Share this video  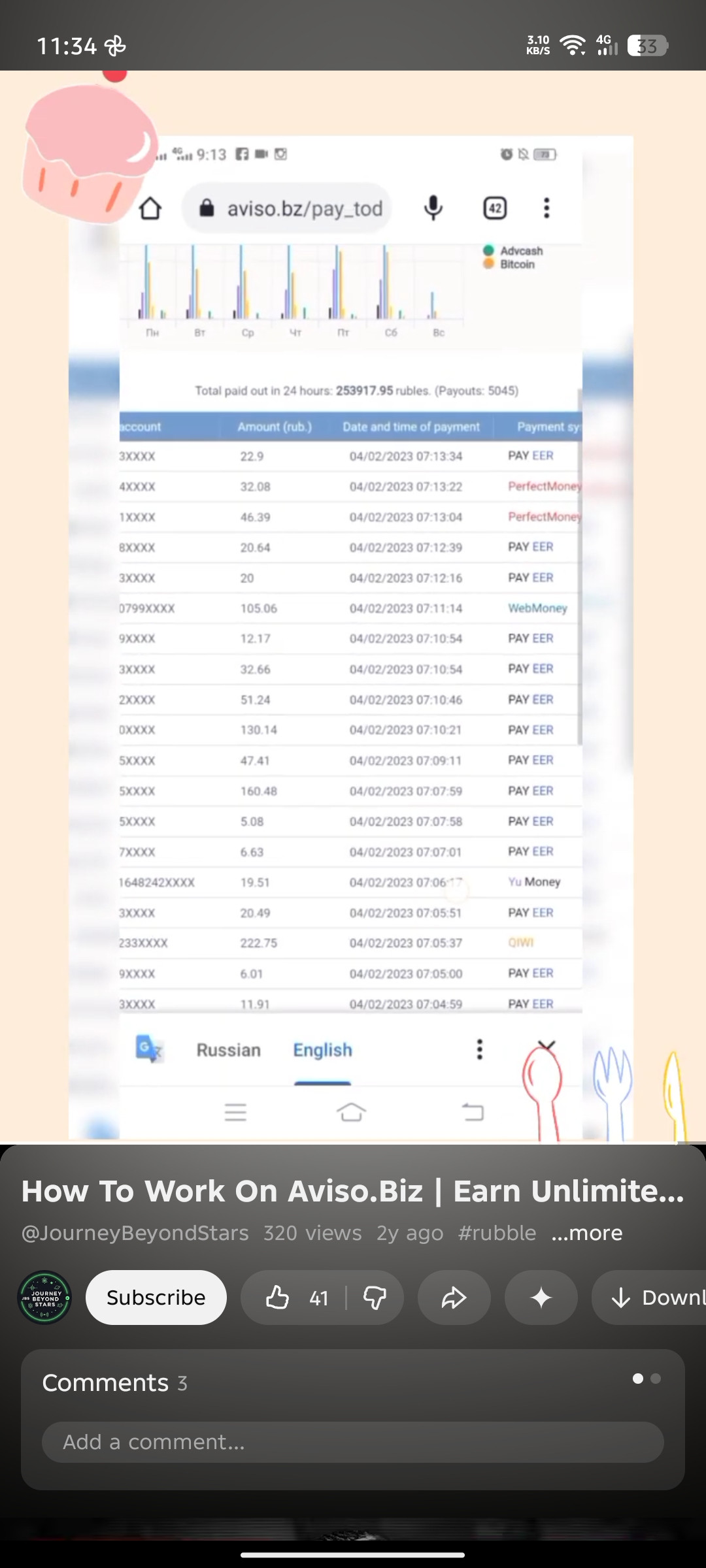click(x=454, y=1298)
